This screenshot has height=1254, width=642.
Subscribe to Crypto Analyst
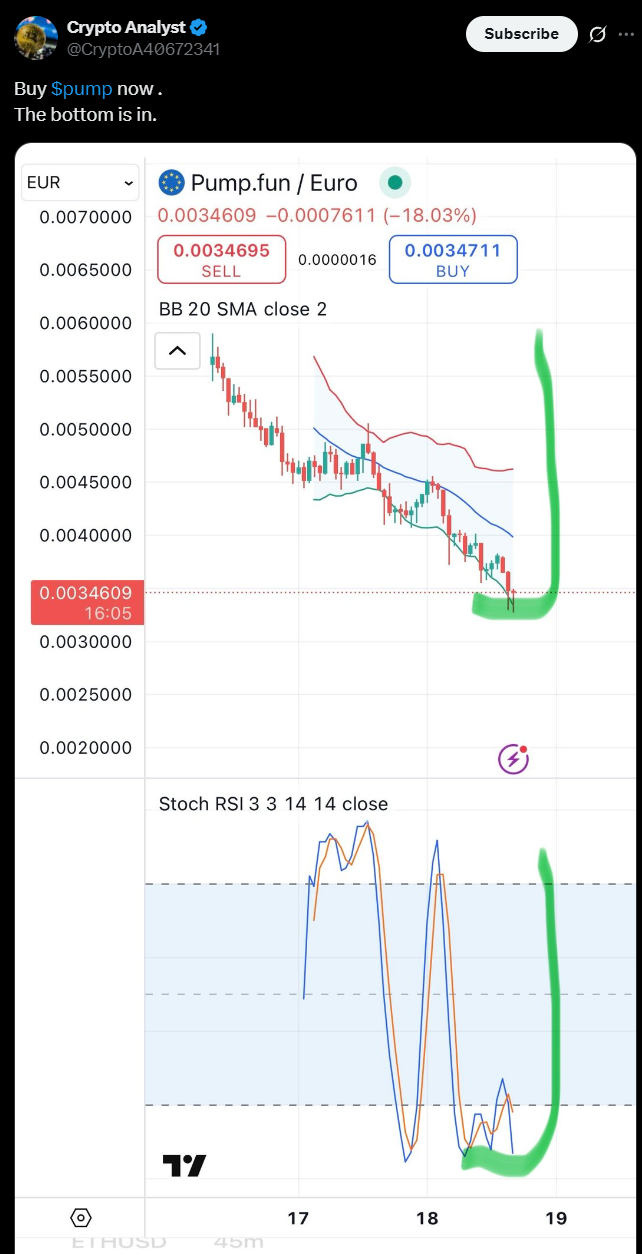(521, 34)
